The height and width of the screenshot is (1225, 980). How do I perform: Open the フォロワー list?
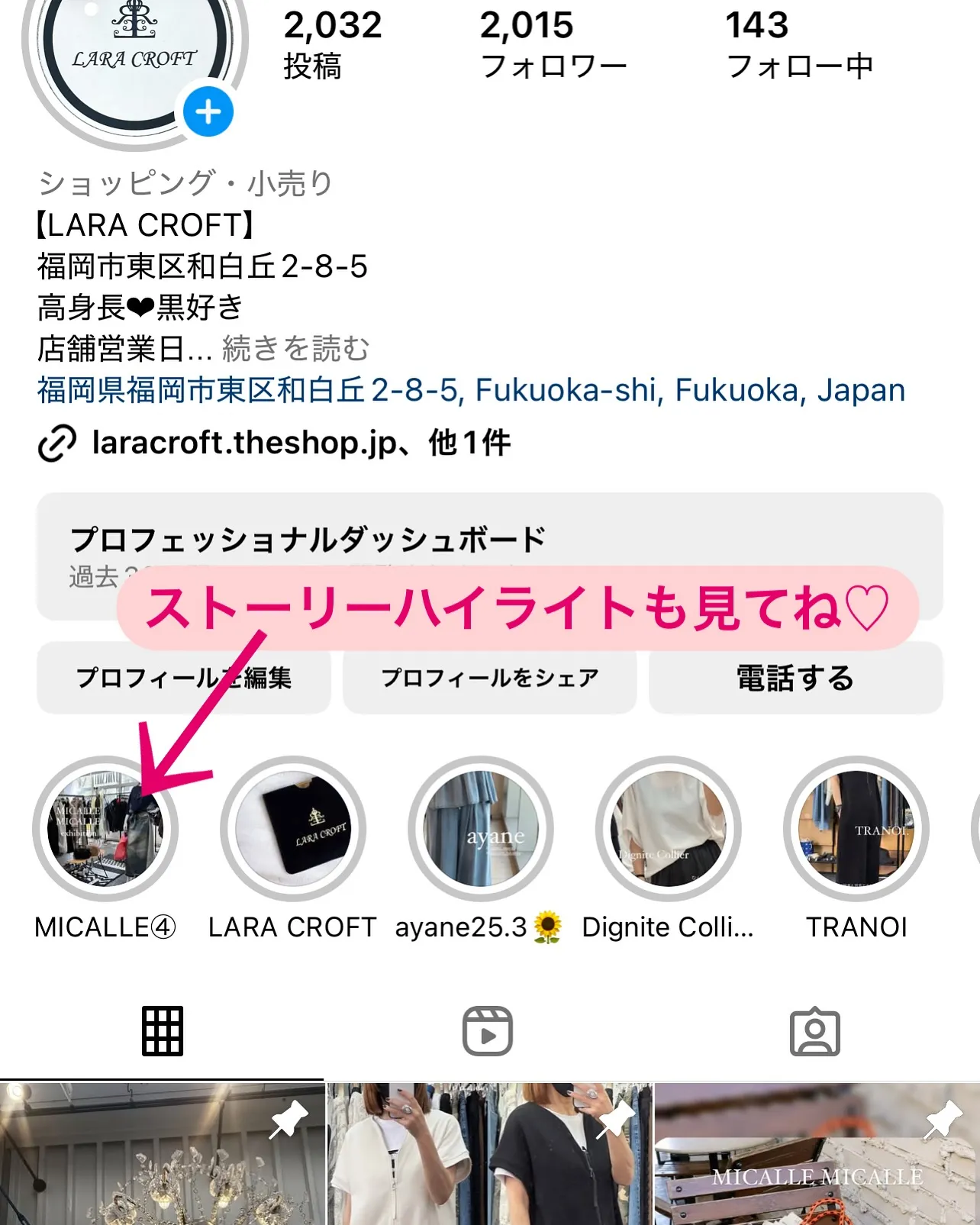pyautogui.click(x=553, y=44)
